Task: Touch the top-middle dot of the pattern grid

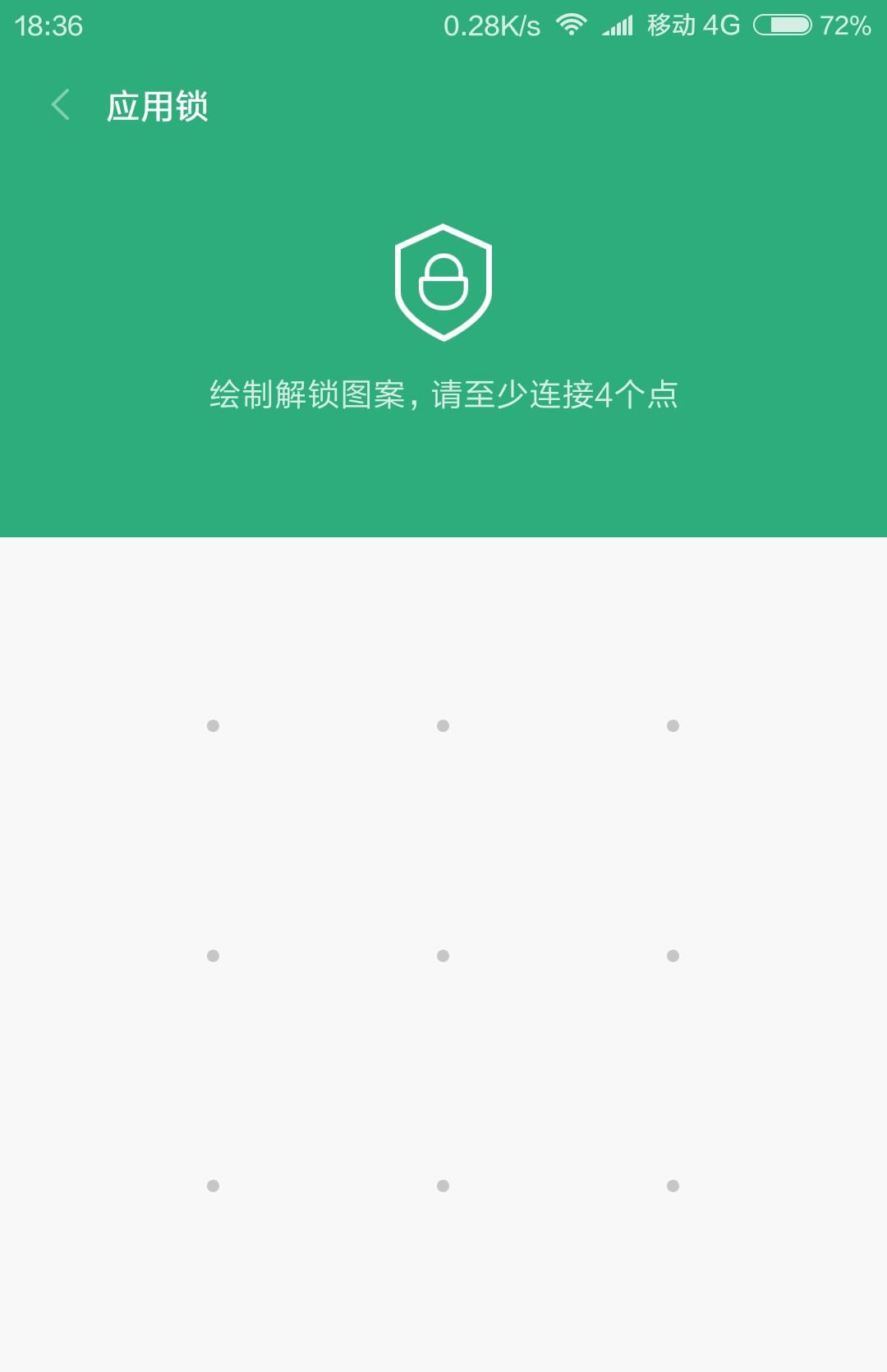Action: pyautogui.click(x=443, y=725)
